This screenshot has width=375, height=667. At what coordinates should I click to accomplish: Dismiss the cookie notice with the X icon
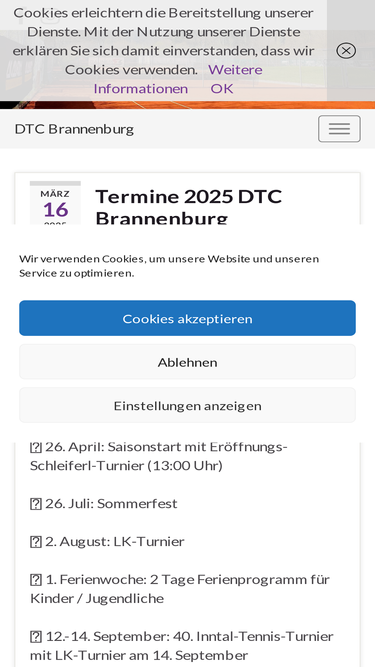coord(346,51)
